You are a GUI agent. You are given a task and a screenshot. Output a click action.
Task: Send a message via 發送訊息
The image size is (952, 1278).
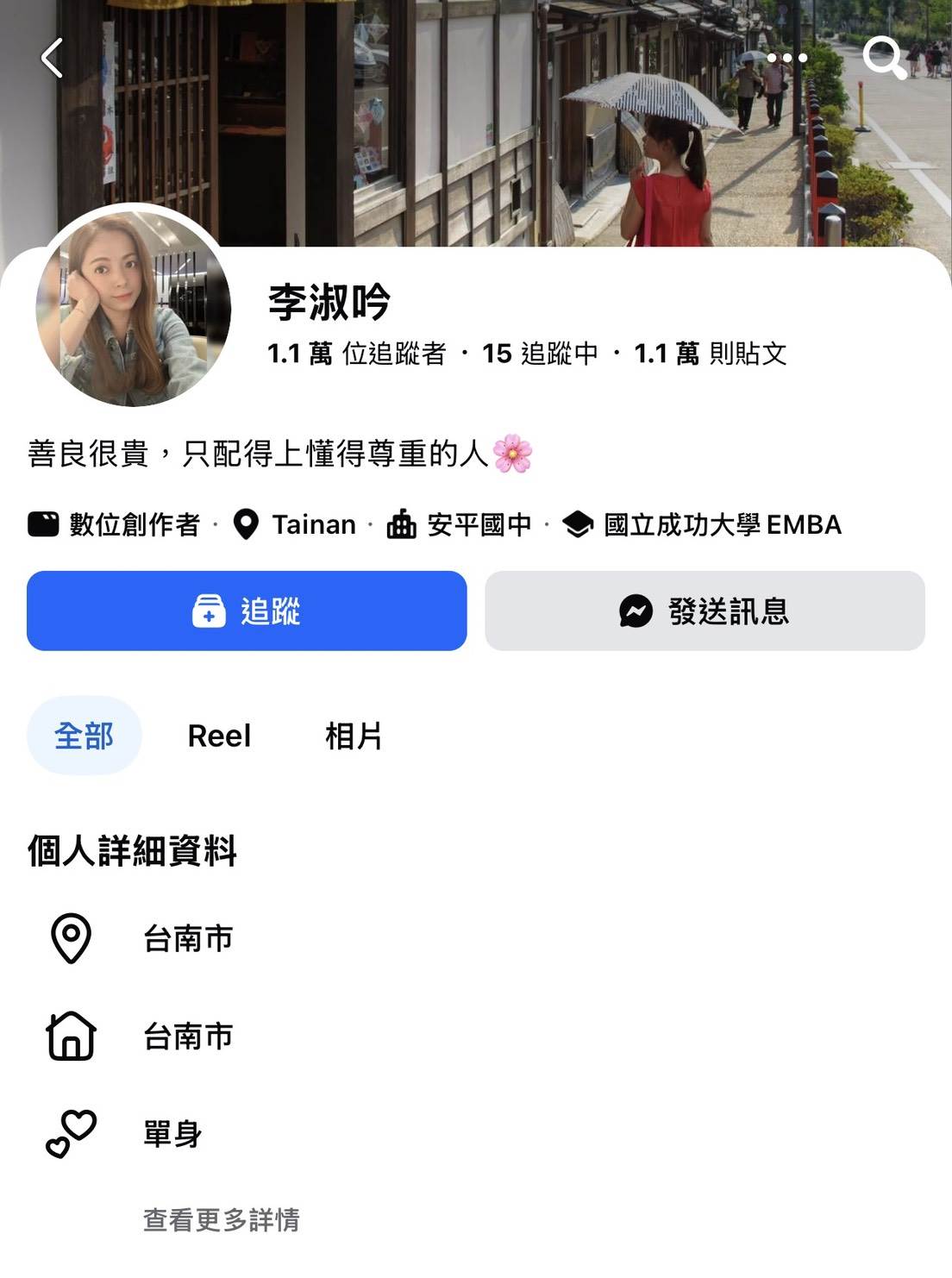pyautogui.click(x=705, y=611)
